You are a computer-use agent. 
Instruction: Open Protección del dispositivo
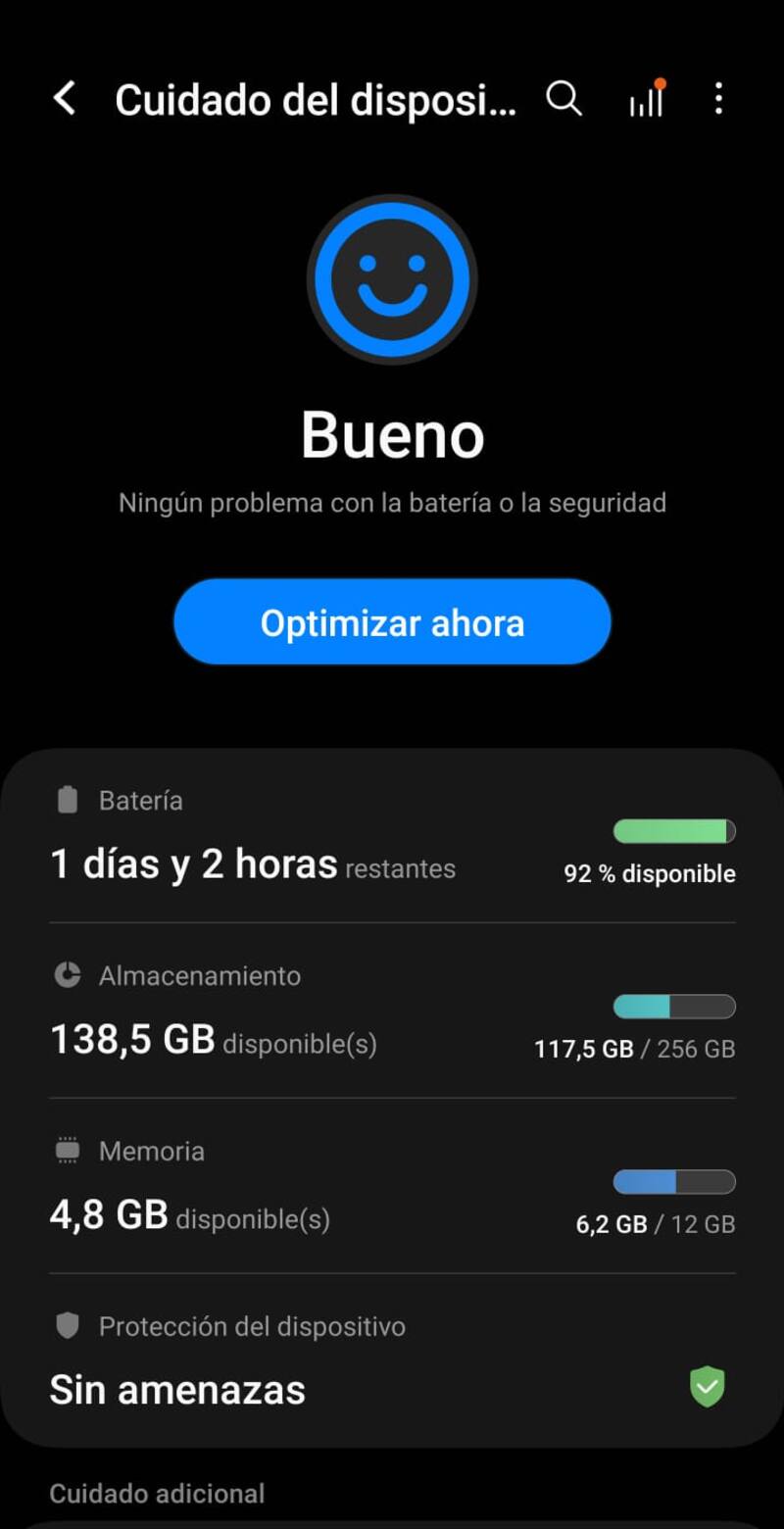[392, 1364]
